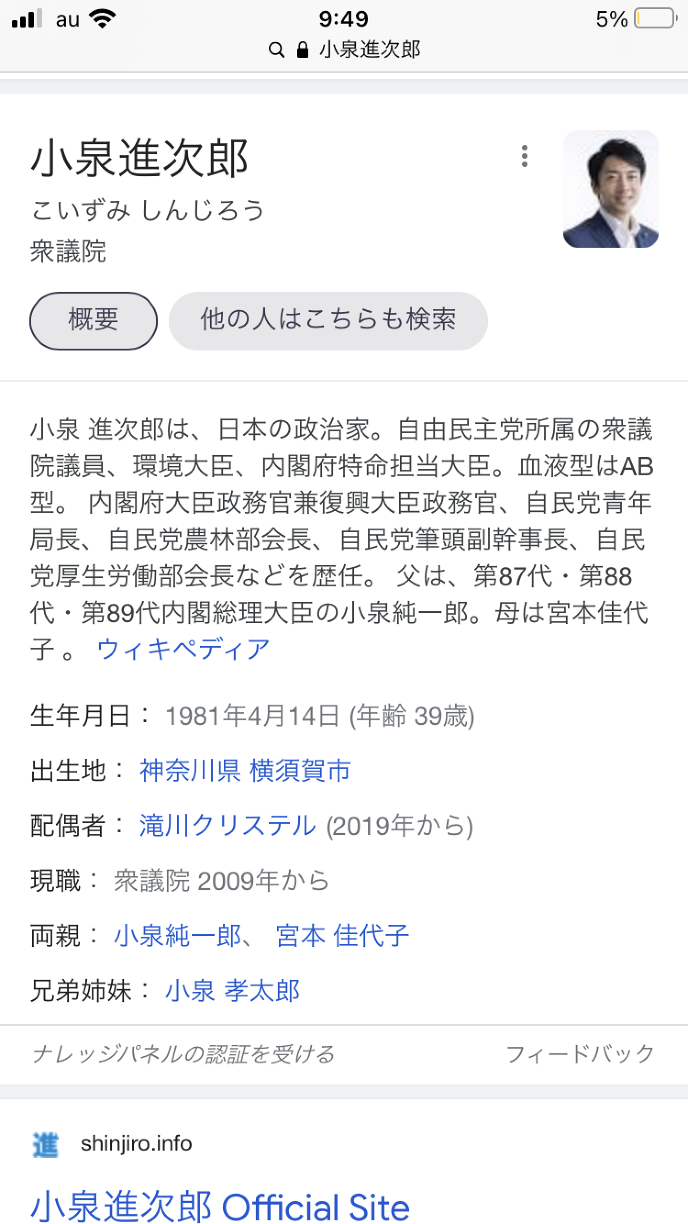Open the three-dot menu on the knowledge panel
The width and height of the screenshot is (688, 1224).
click(x=524, y=157)
